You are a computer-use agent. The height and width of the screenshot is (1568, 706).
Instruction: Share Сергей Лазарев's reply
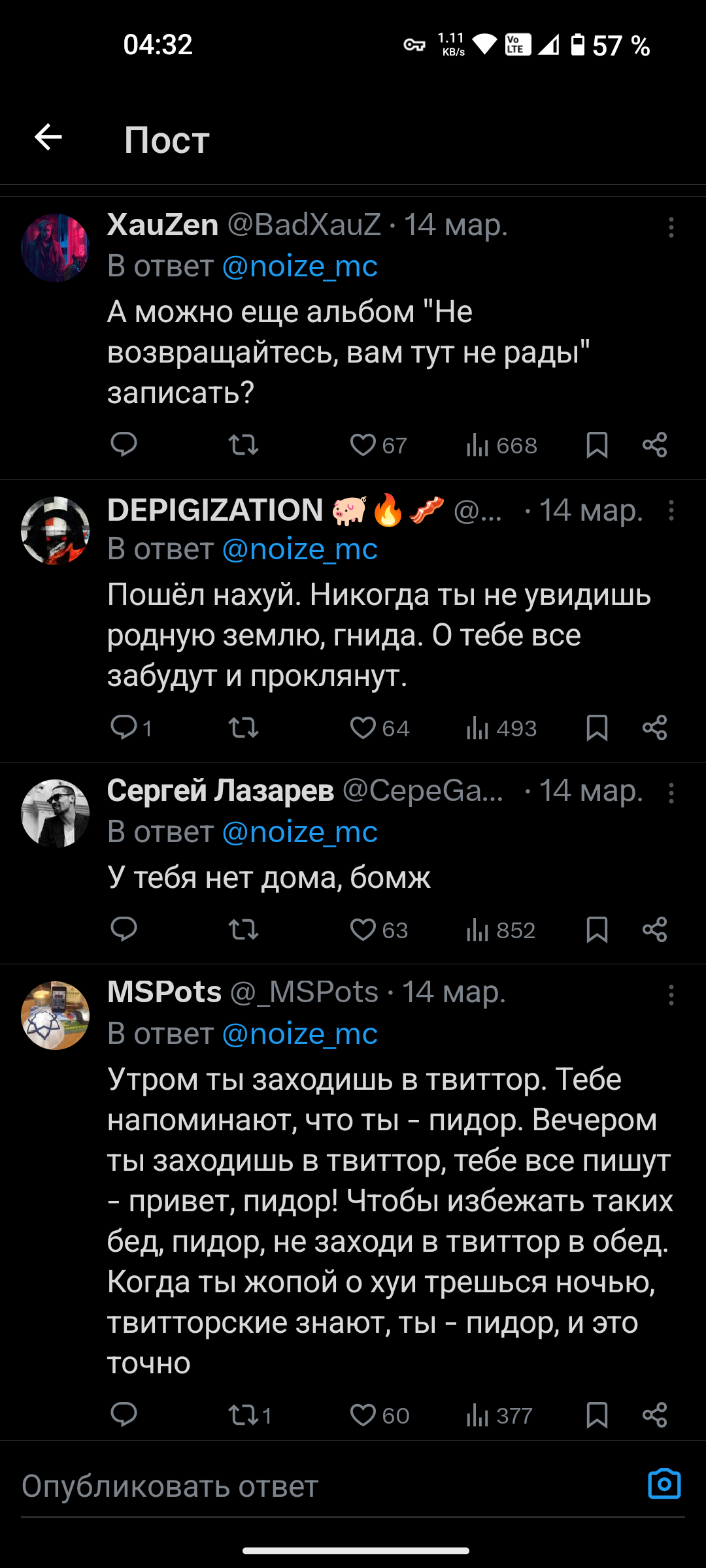pos(654,929)
